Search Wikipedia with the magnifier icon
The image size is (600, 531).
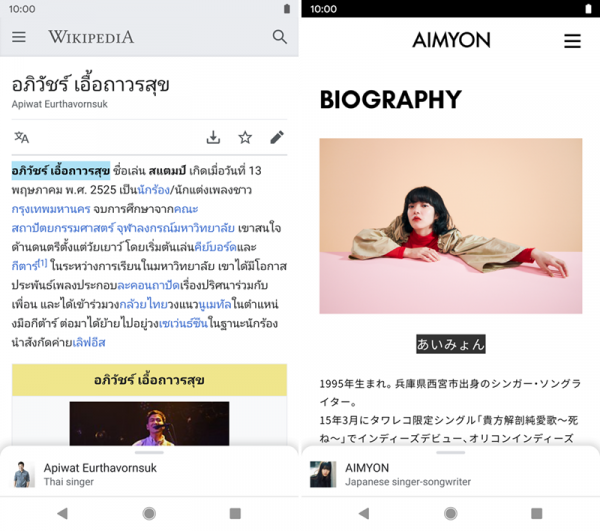[280, 37]
